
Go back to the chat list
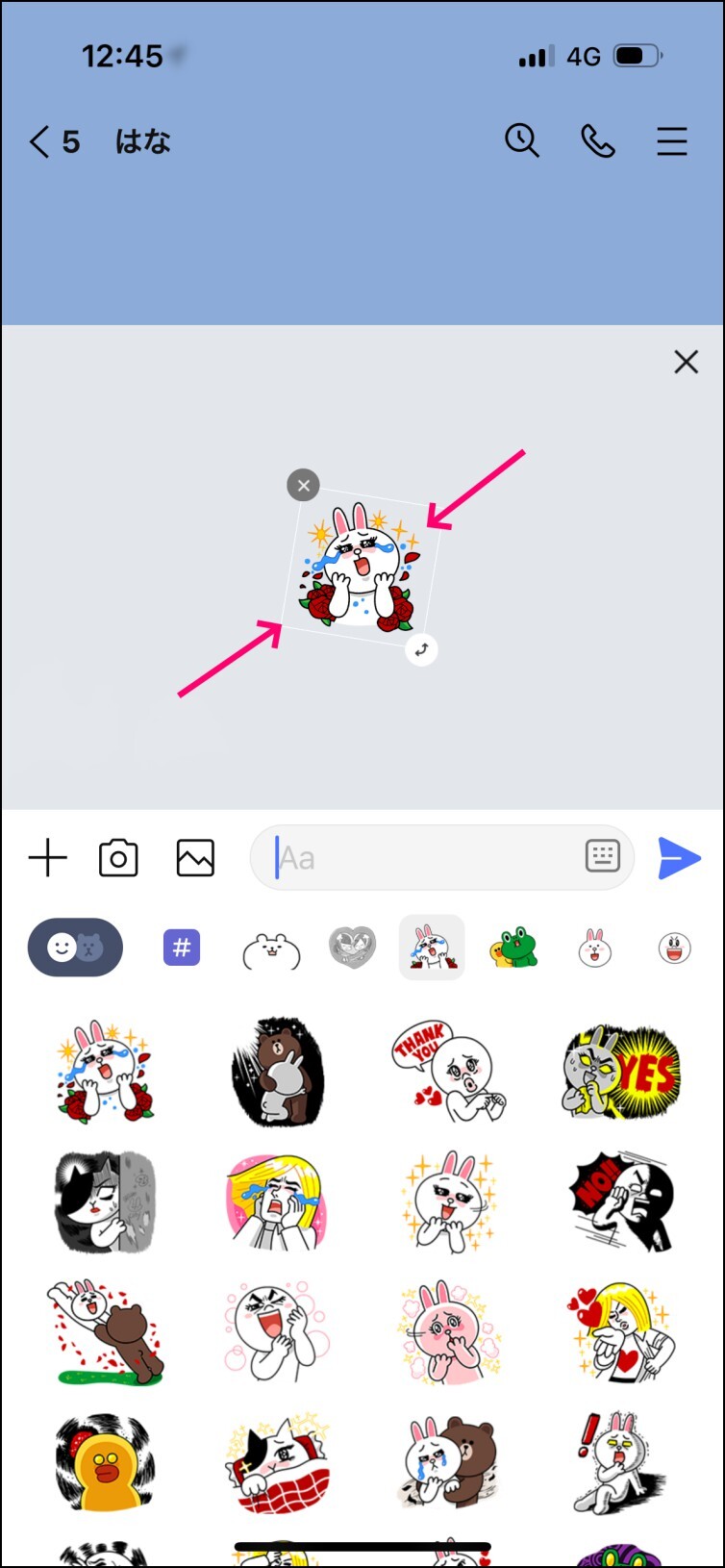click(x=54, y=142)
